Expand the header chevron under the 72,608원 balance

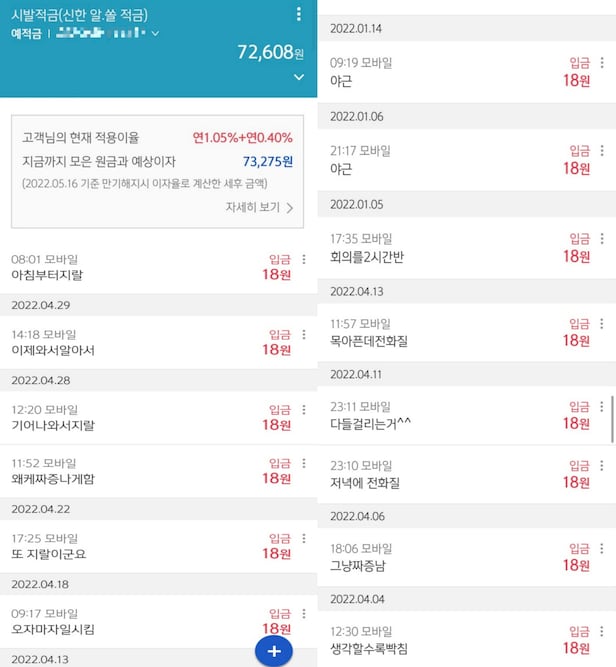298,77
